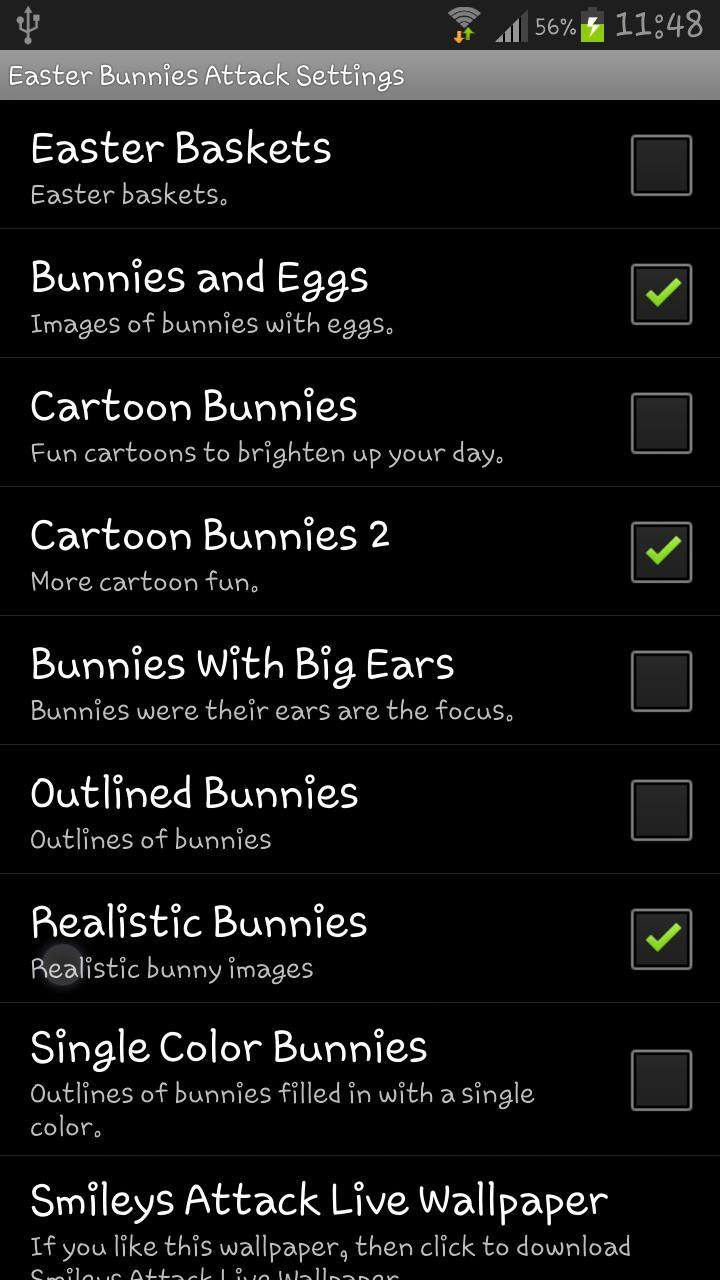Enable Bunnies With Big Ears
Image resolution: width=720 pixels, height=1280 pixels.
click(660, 680)
